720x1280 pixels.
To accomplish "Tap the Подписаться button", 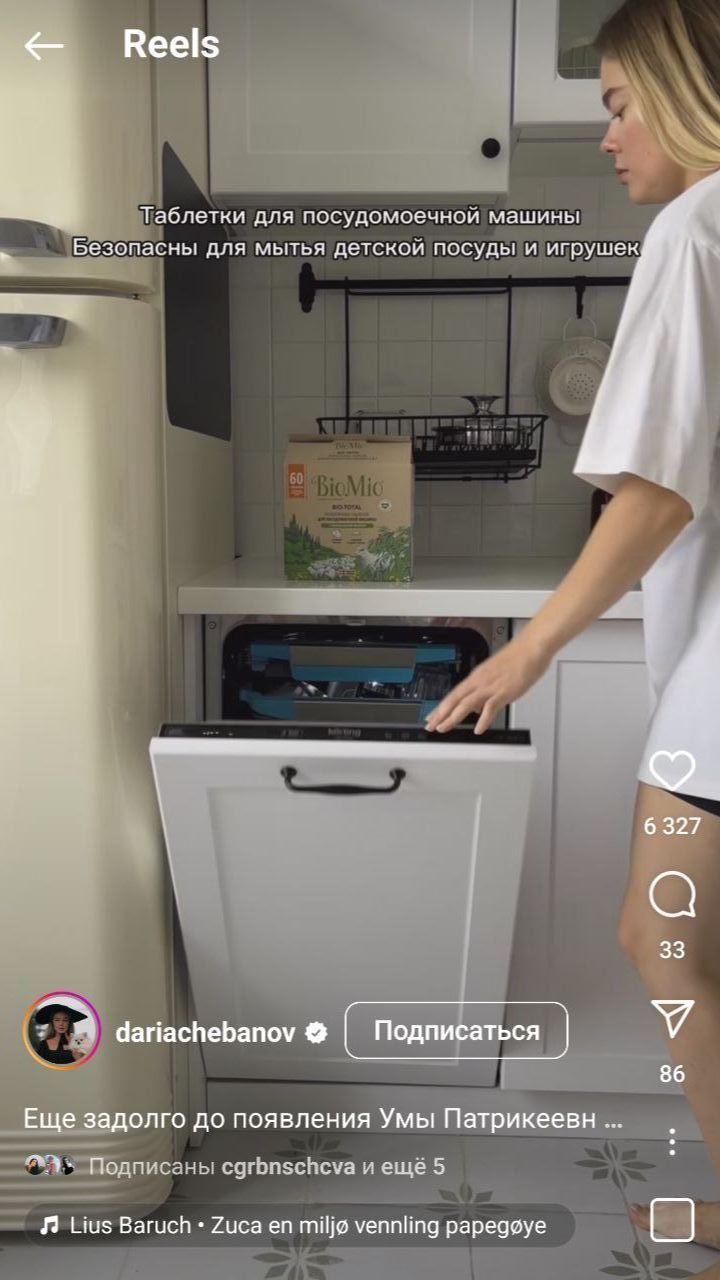I will pos(456,1031).
